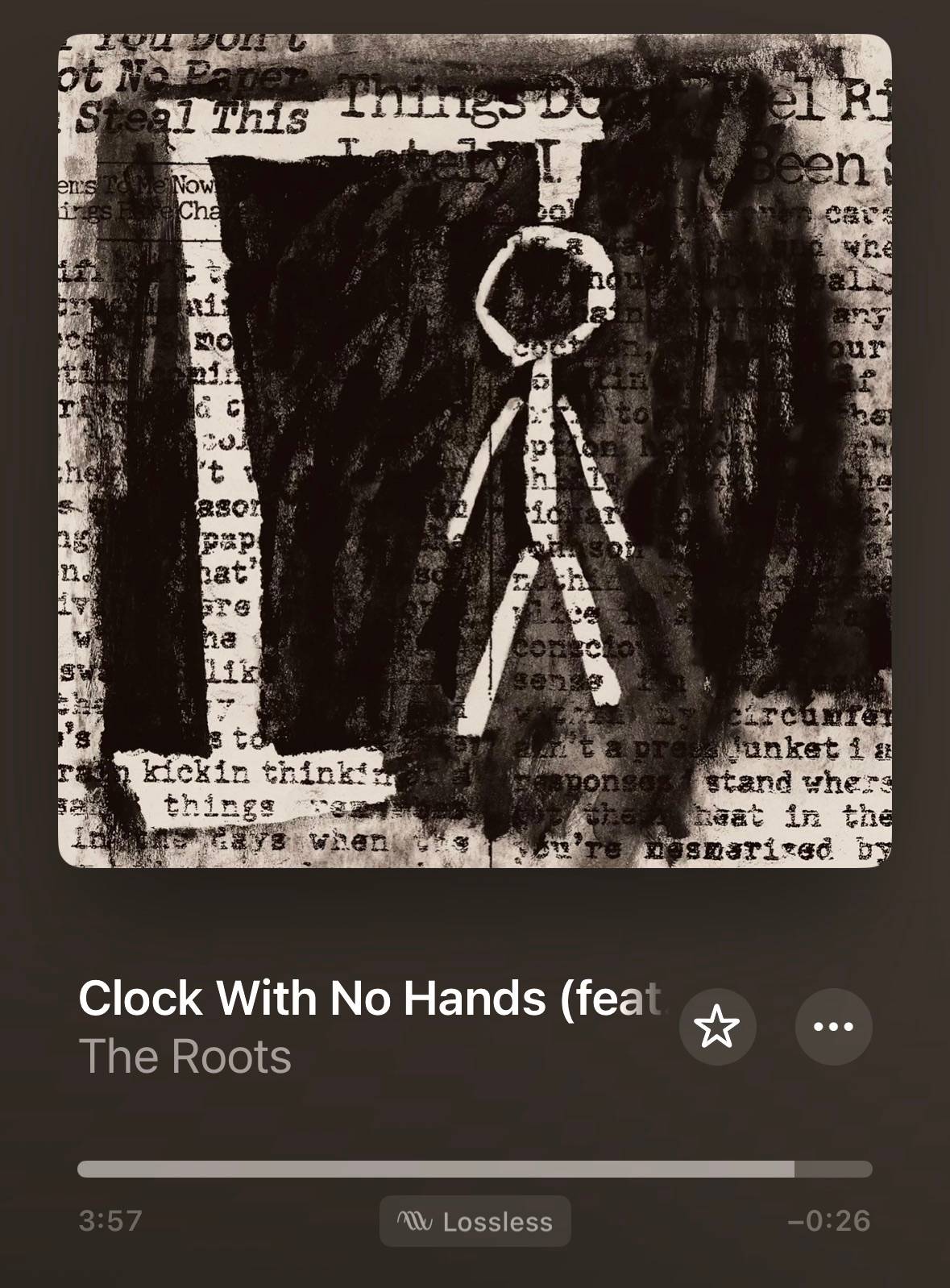Tap the album artwork
The image size is (950, 1288).
pos(475,451)
